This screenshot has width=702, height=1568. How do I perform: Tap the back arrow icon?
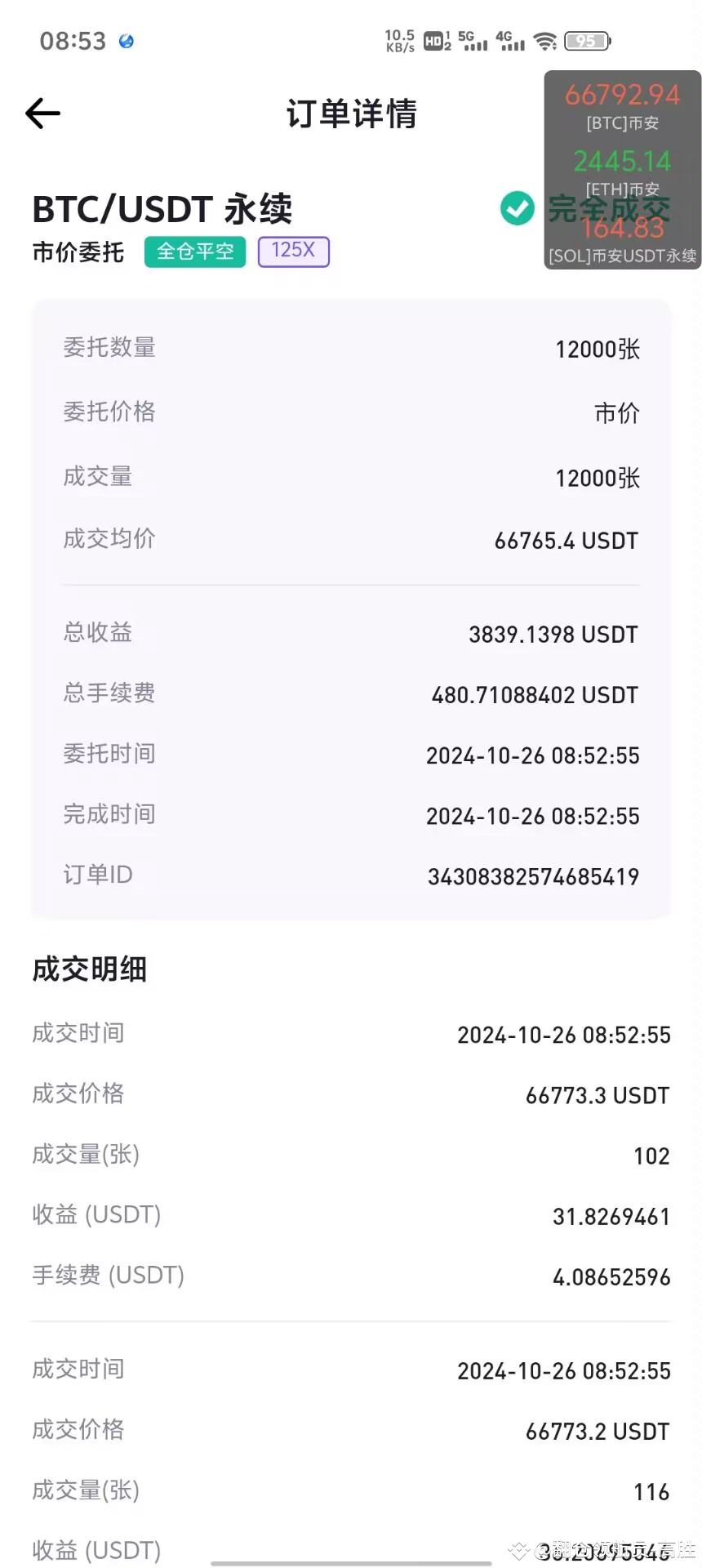point(42,114)
